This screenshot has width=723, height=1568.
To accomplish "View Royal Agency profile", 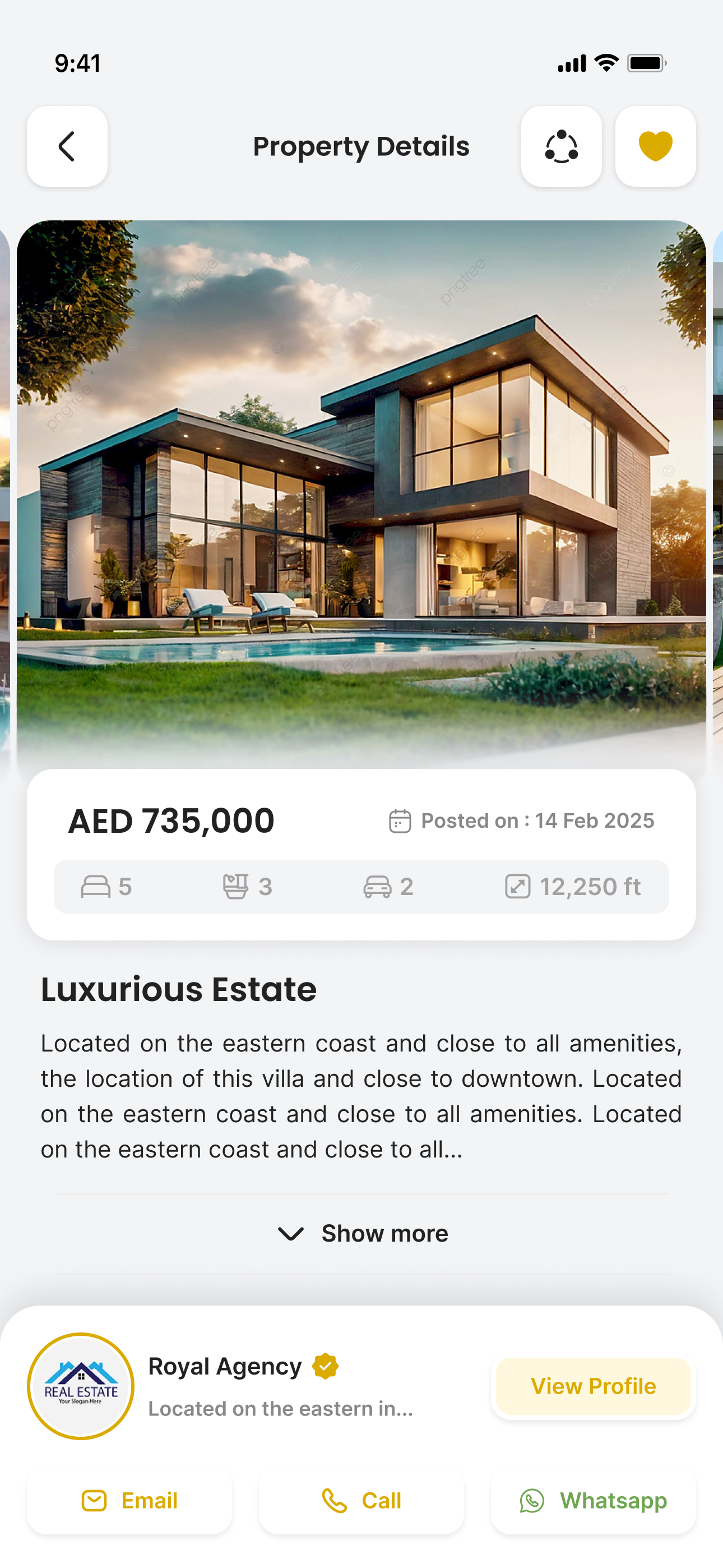I will coord(593,1386).
